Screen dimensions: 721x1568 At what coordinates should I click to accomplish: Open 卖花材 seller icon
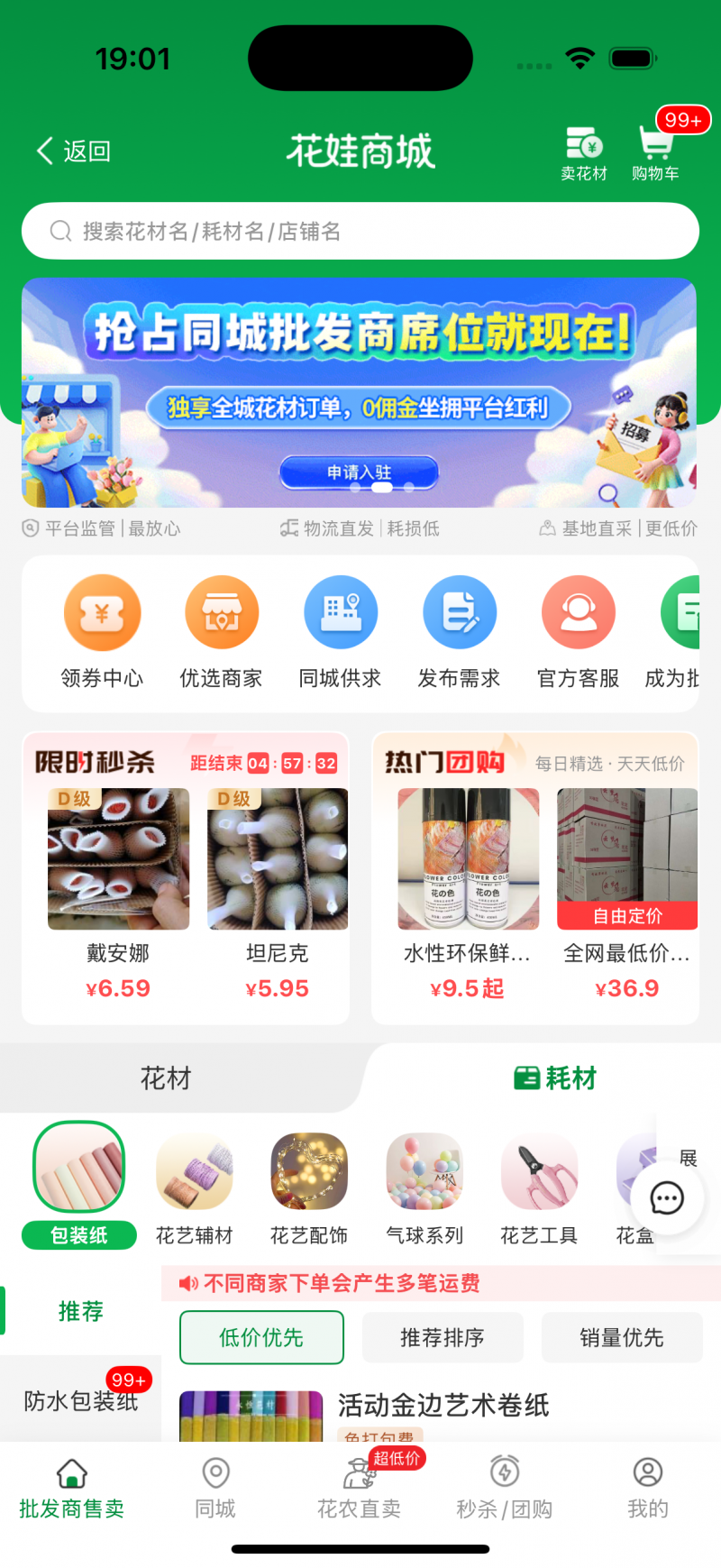click(x=584, y=153)
